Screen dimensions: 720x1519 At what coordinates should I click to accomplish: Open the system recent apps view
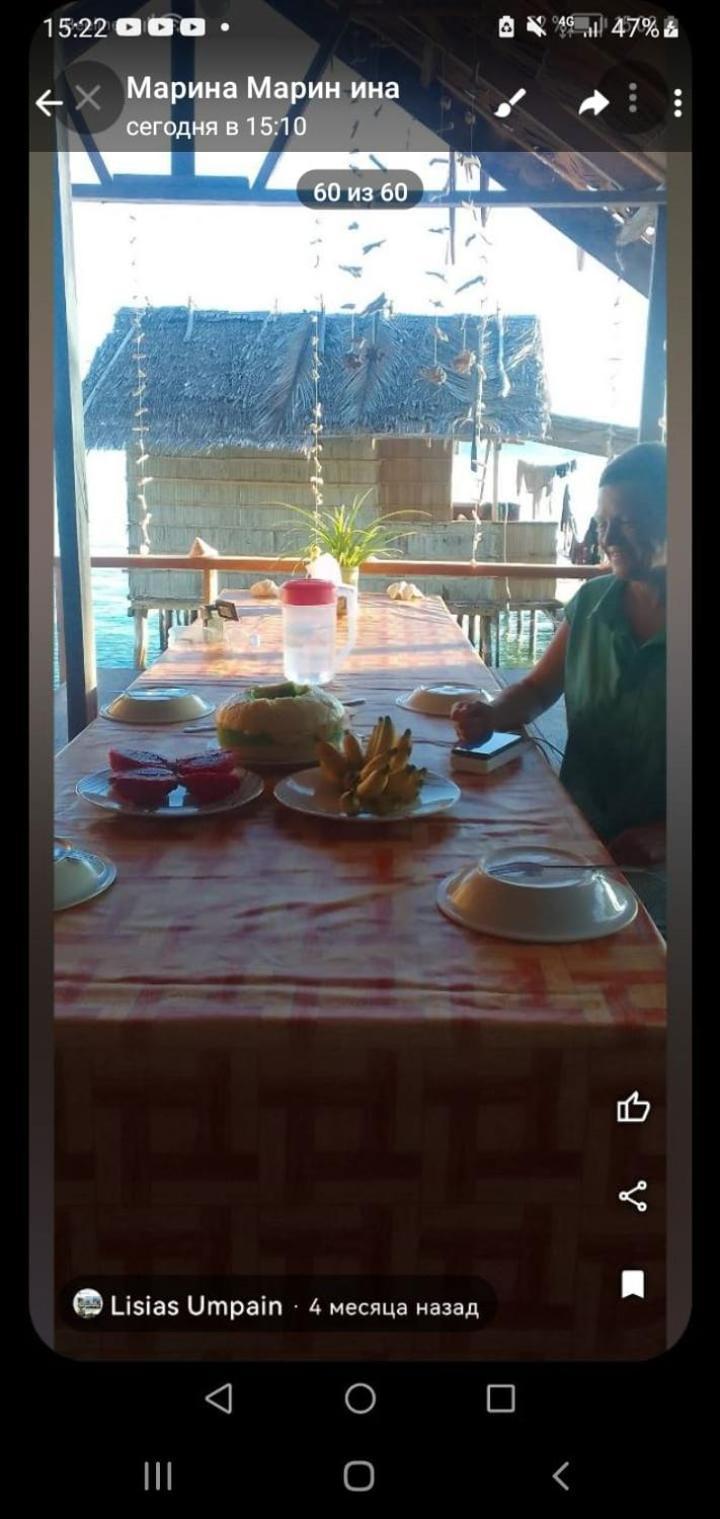click(x=157, y=1475)
